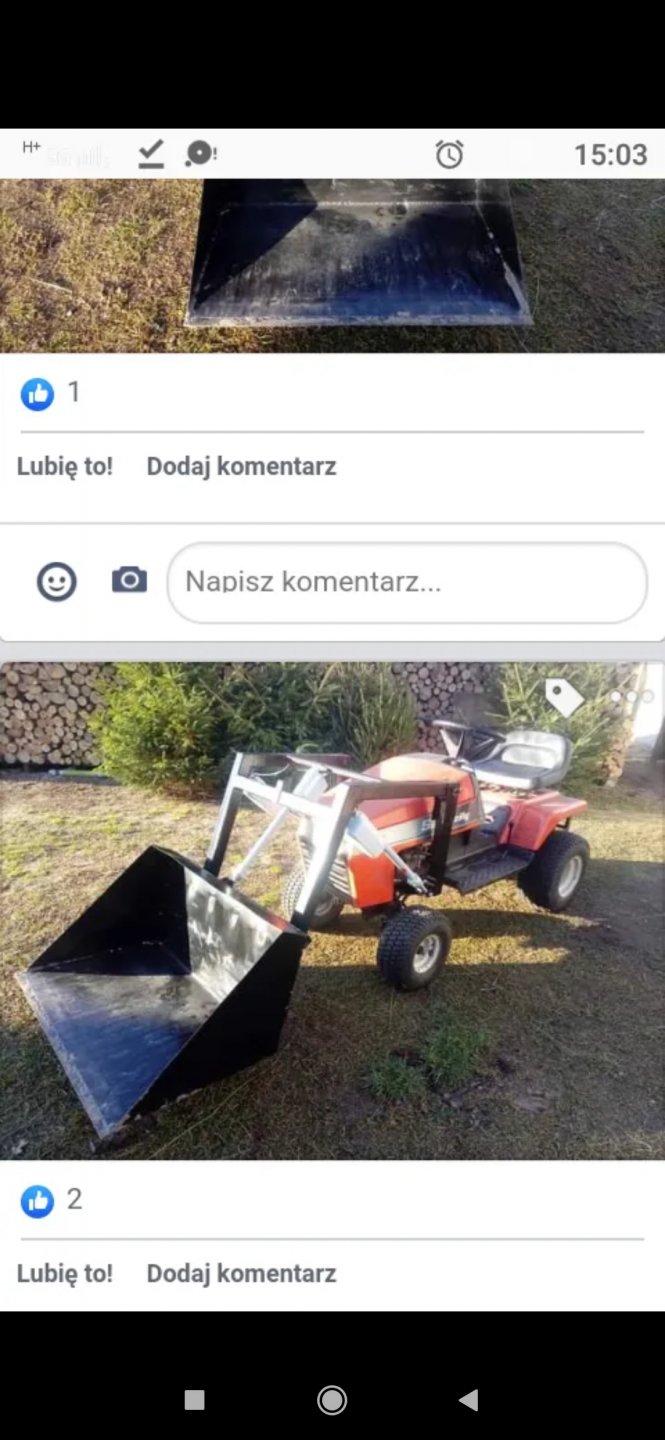View who liked the tractor photo
Screen dimensions: 665x1440
coord(52,1200)
